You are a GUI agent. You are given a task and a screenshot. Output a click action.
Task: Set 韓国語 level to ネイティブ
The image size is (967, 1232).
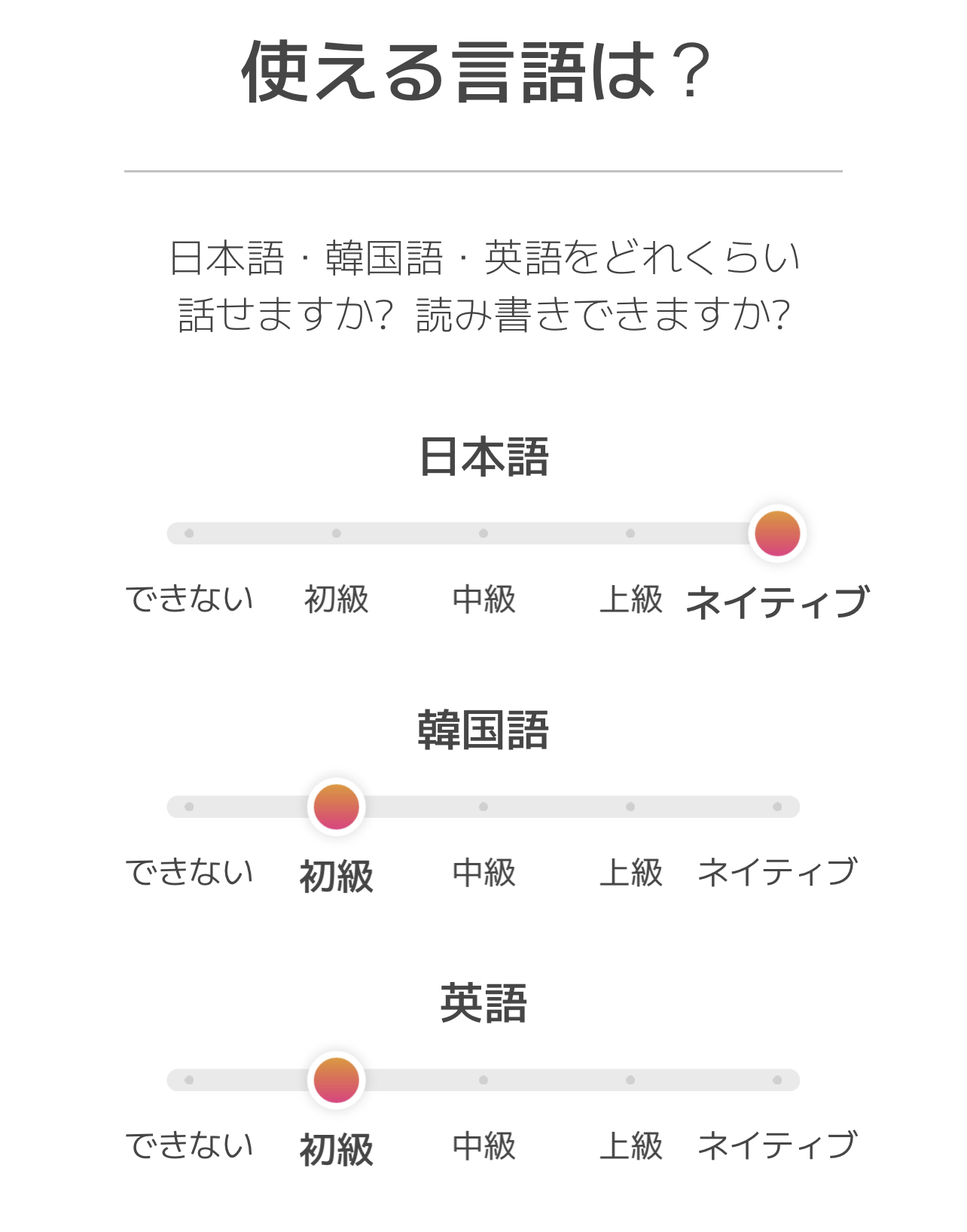(777, 807)
